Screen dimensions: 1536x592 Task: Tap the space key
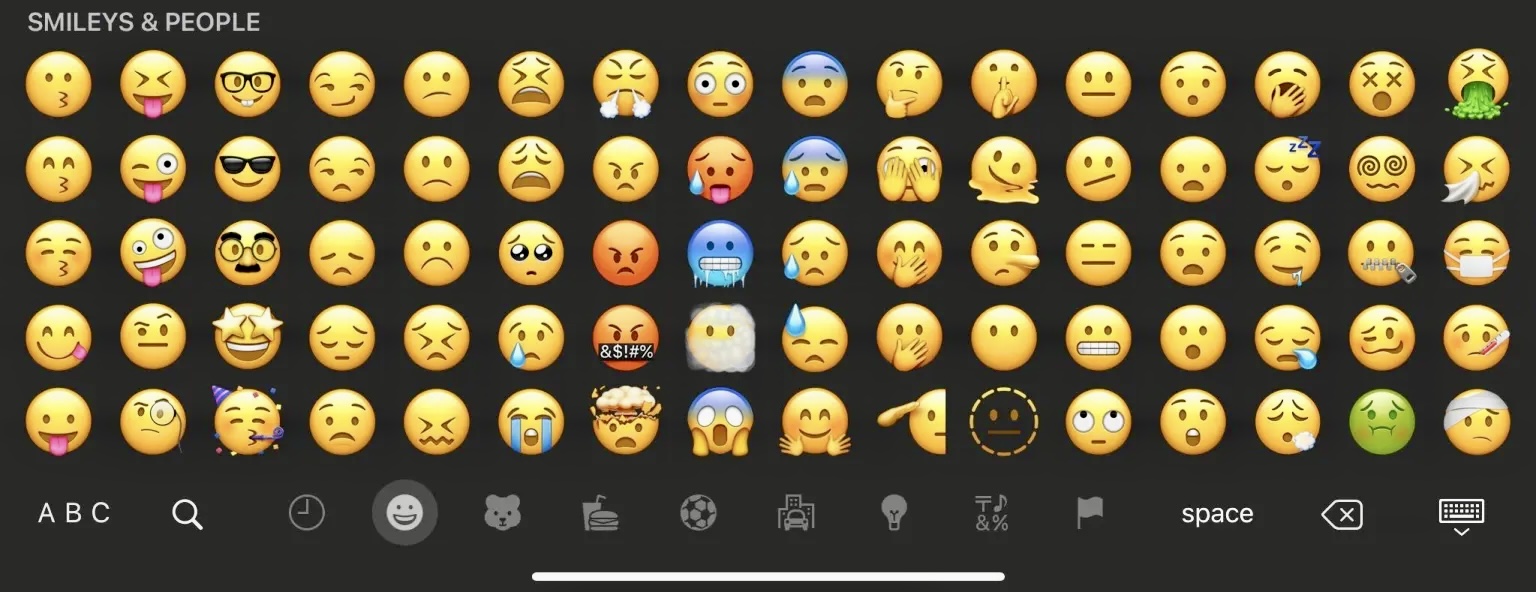1217,514
